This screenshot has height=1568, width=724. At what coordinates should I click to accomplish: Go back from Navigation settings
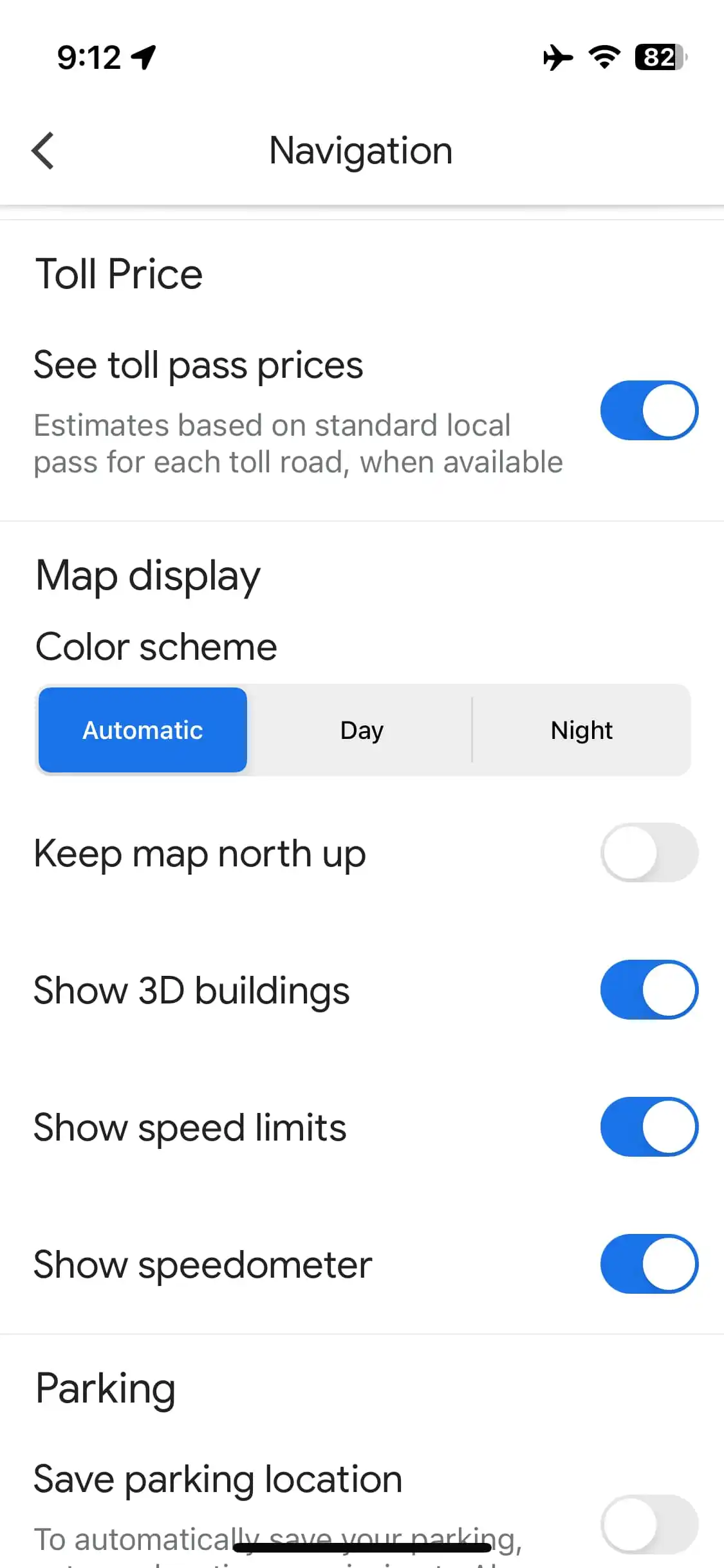click(42, 151)
